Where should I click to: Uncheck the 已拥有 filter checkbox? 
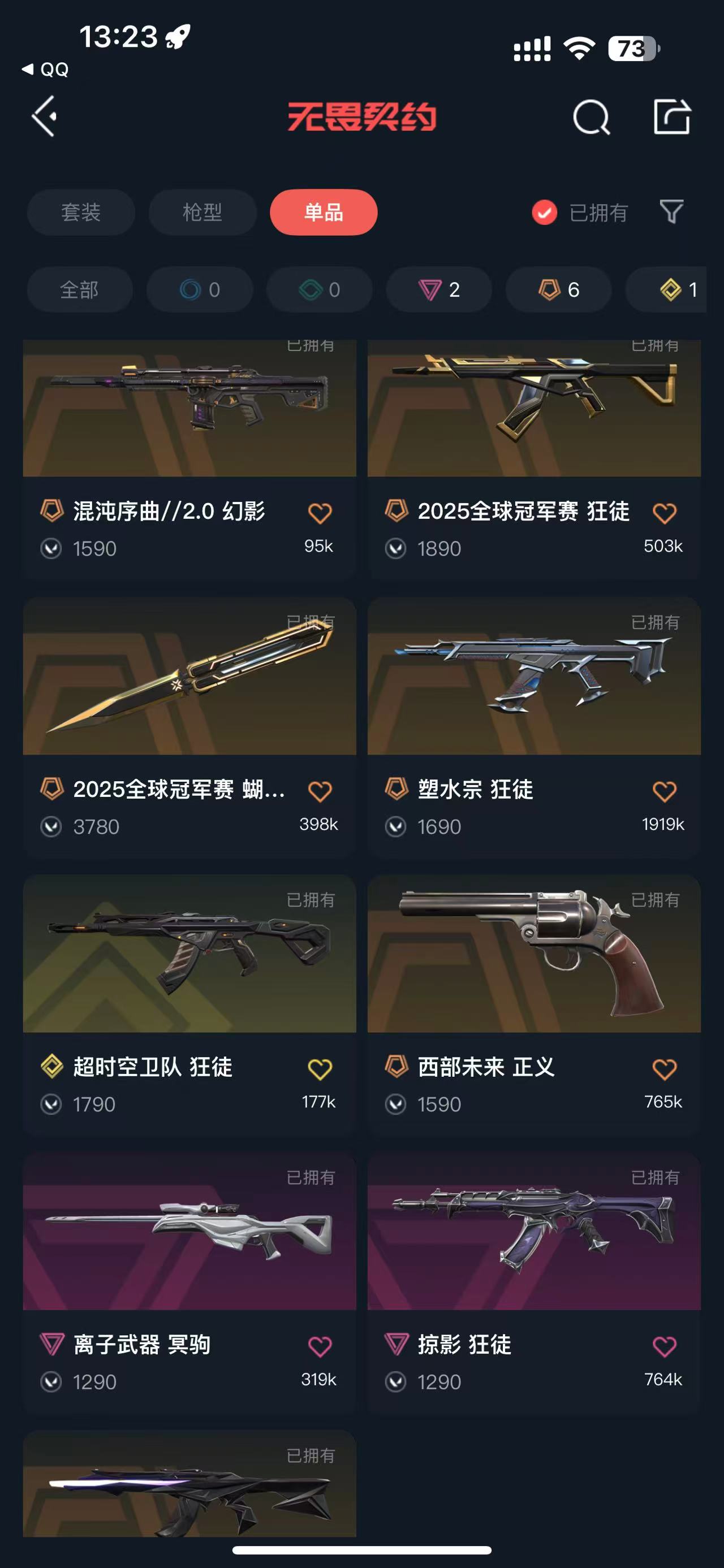tap(544, 213)
